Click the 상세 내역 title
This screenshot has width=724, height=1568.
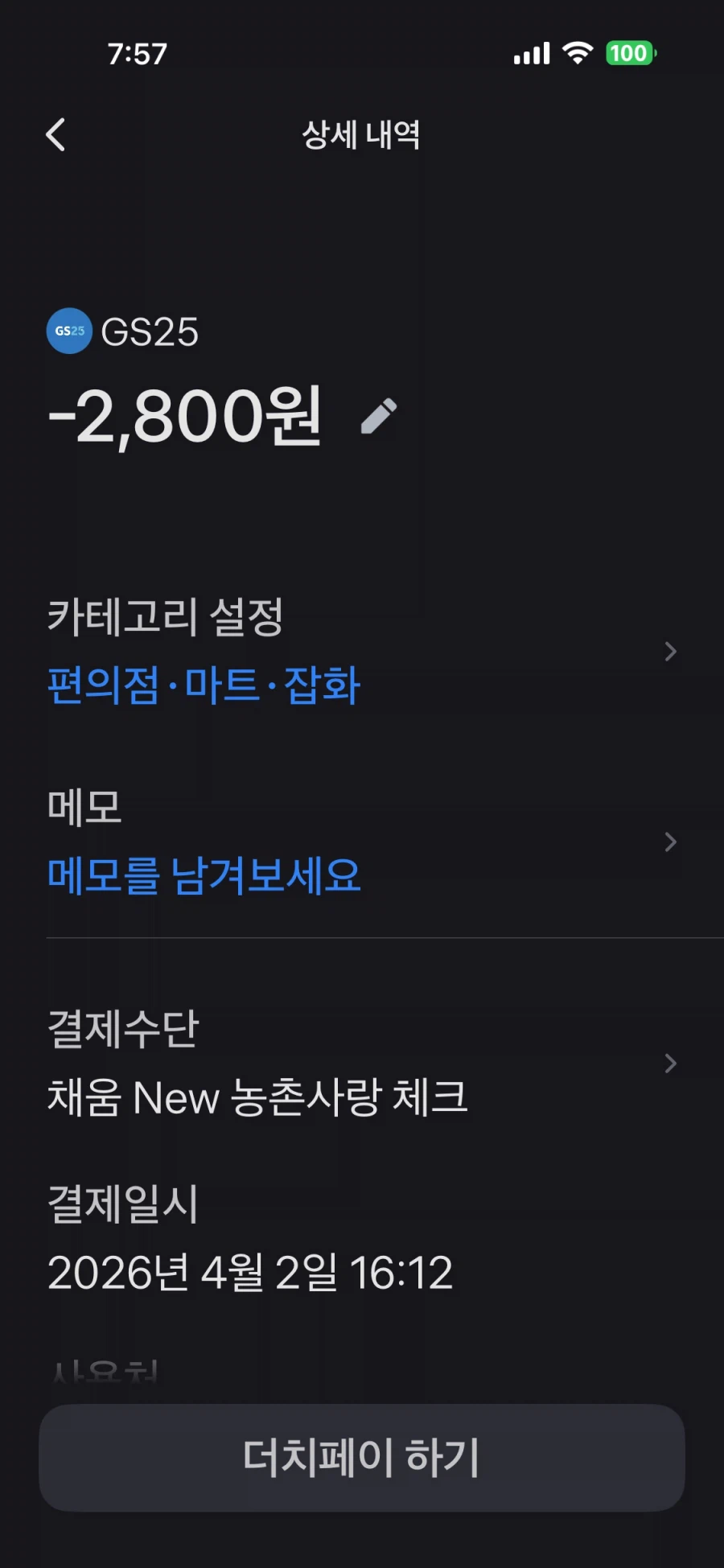pyautogui.click(x=362, y=134)
